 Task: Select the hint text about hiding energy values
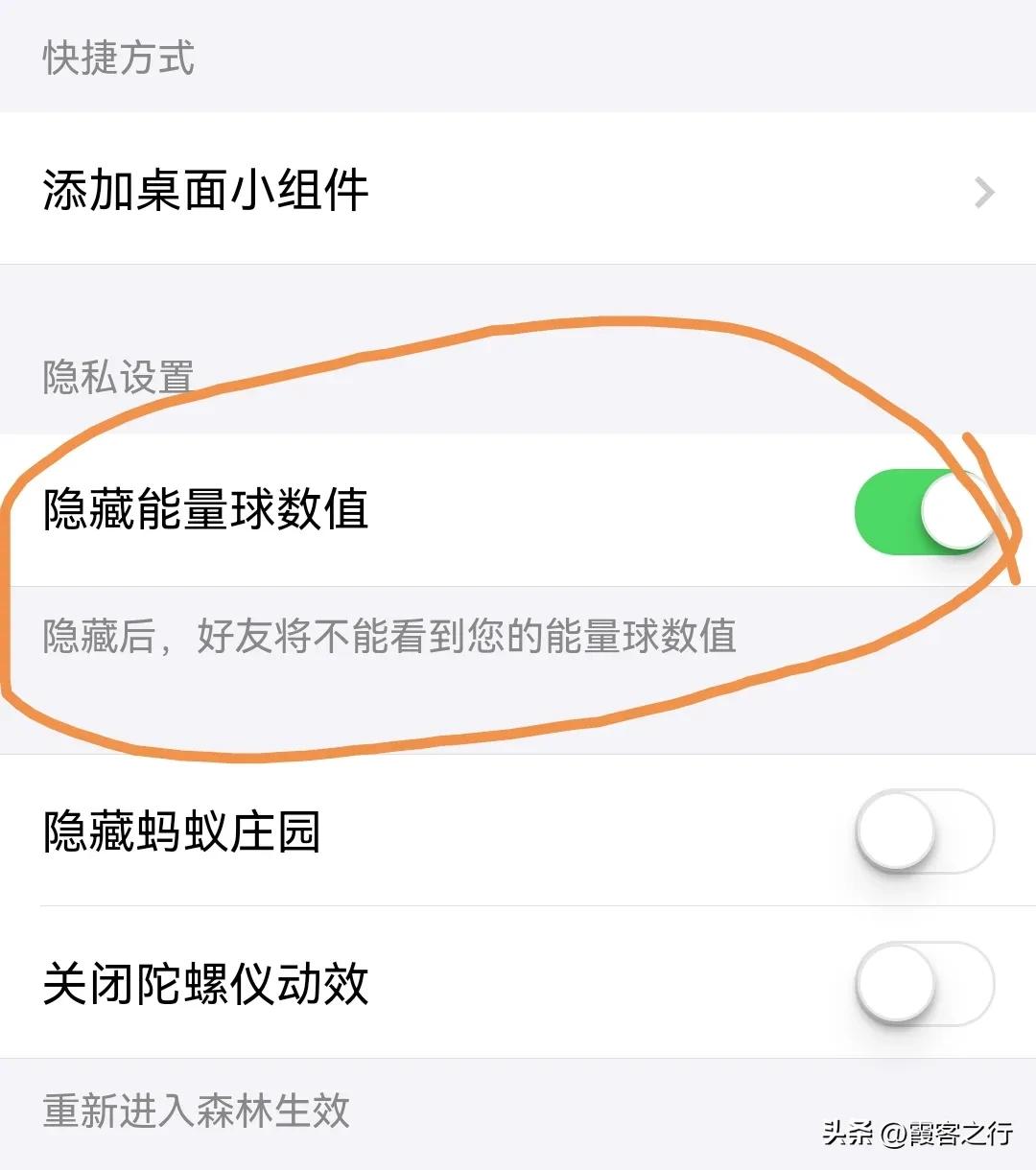tap(388, 640)
